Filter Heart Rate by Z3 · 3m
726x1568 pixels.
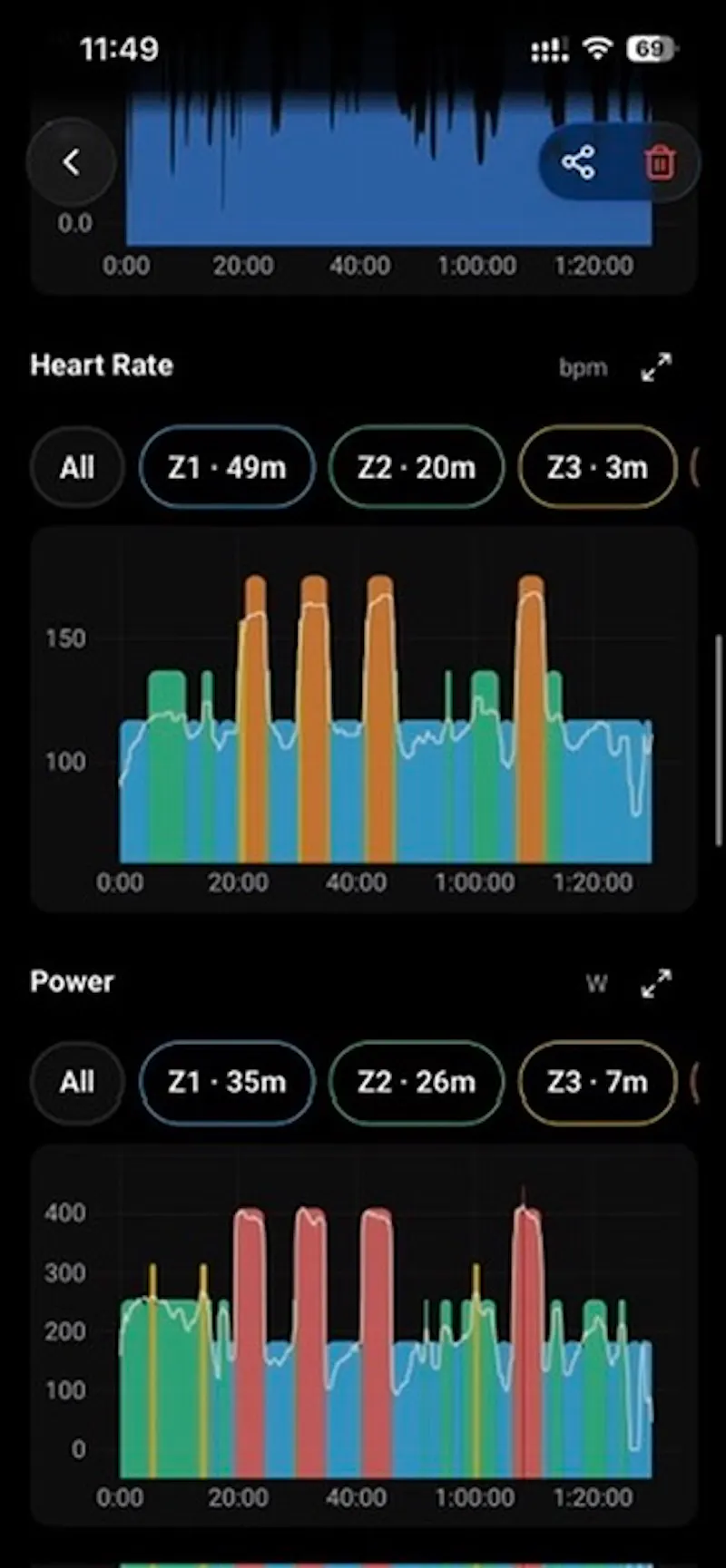[x=597, y=467]
